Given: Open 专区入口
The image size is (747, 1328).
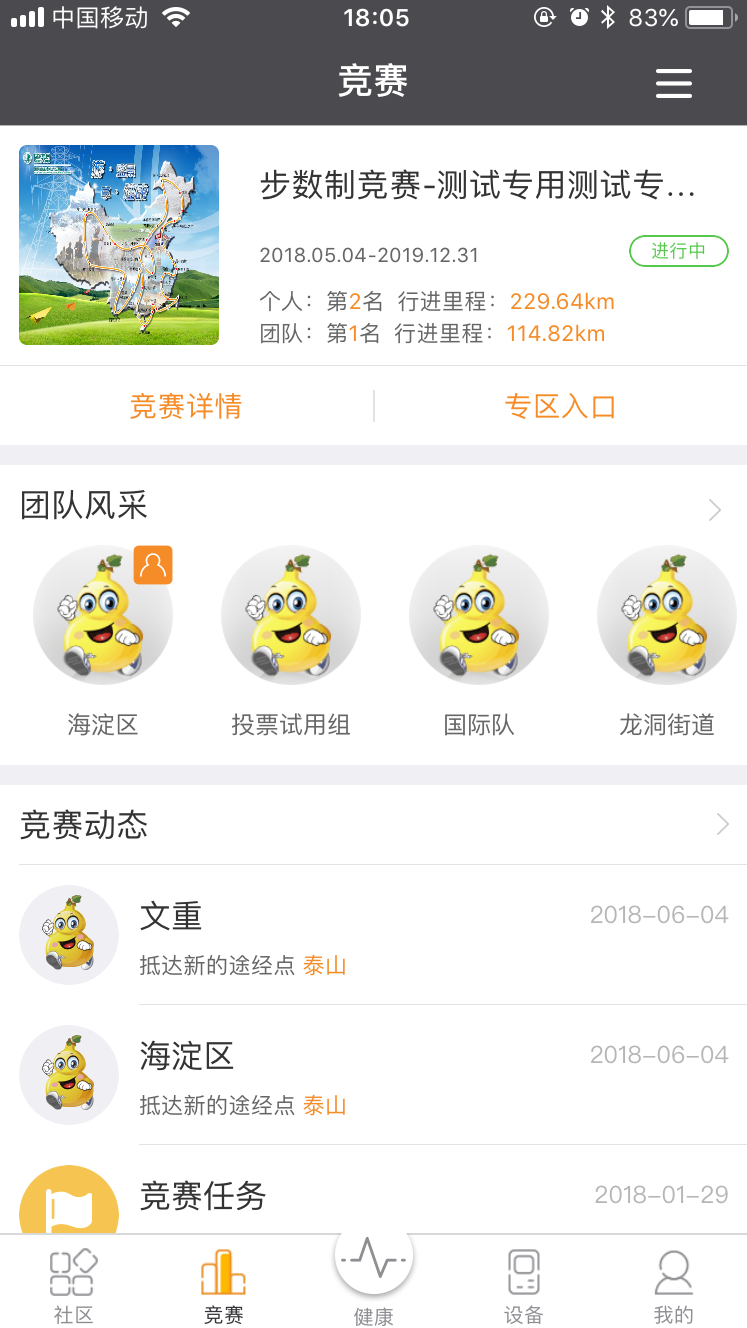Looking at the screenshot, I should pyautogui.click(x=560, y=406).
